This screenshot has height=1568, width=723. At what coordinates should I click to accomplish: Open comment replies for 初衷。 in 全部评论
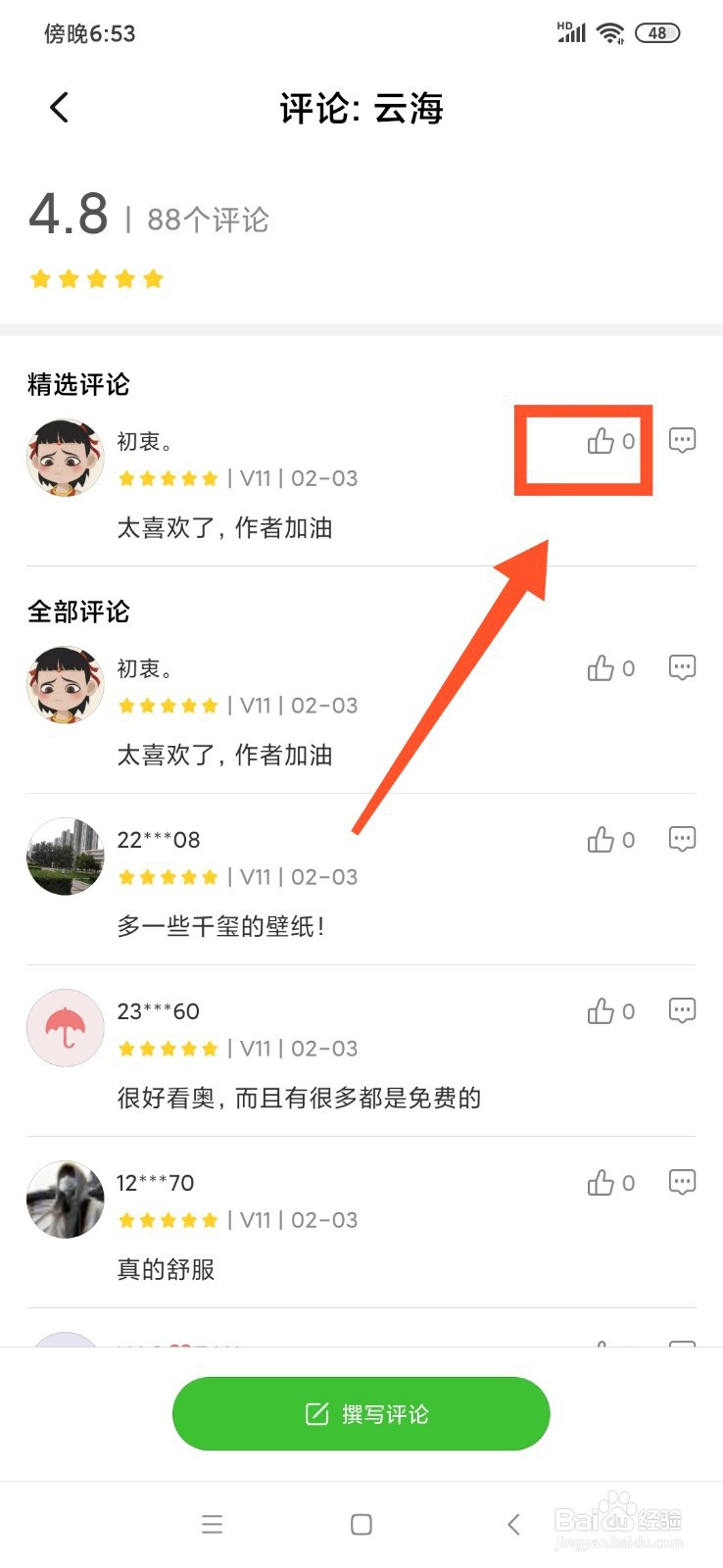click(x=682, y=667)
